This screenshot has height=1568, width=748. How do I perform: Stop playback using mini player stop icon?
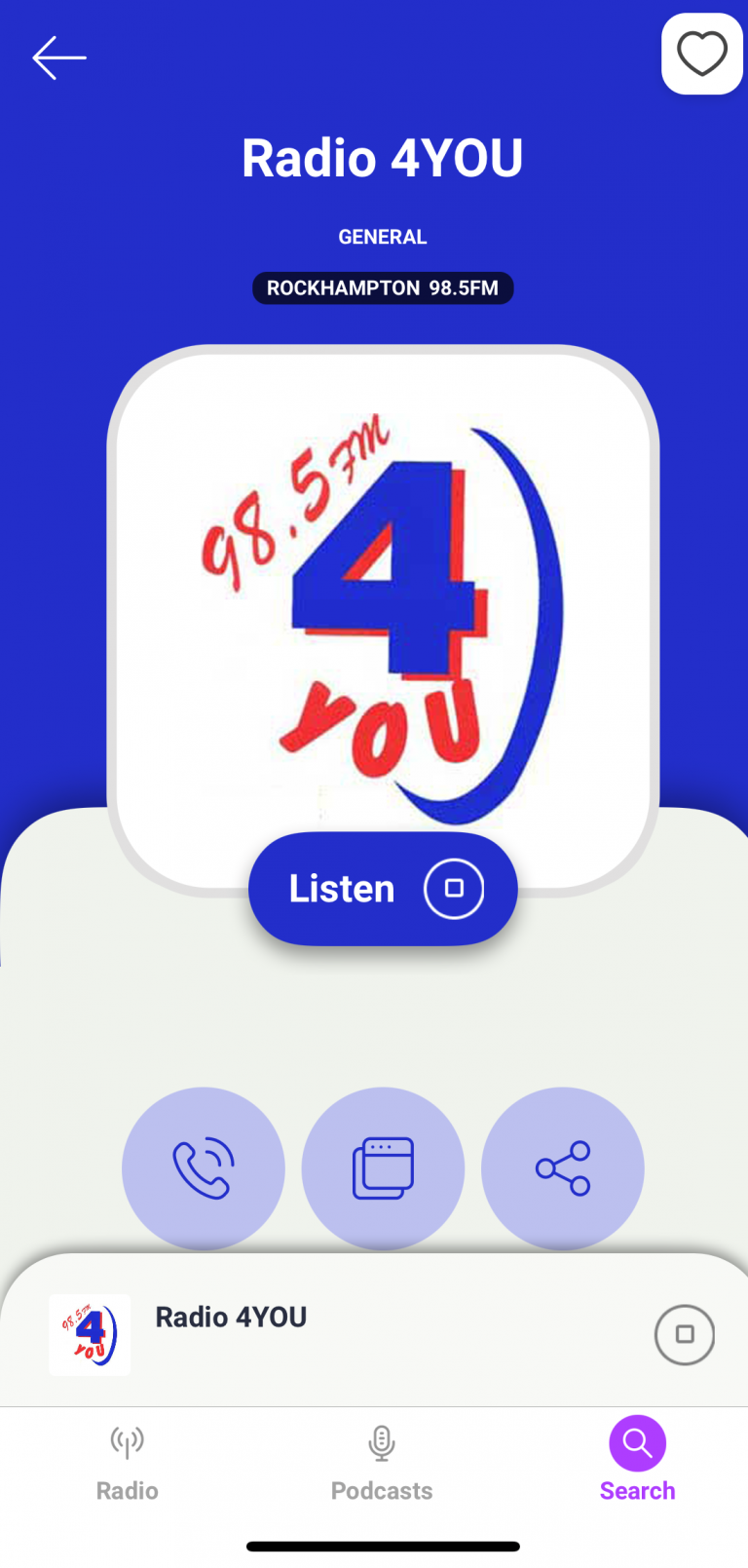pyautogui.click(x=685, y=1335)
